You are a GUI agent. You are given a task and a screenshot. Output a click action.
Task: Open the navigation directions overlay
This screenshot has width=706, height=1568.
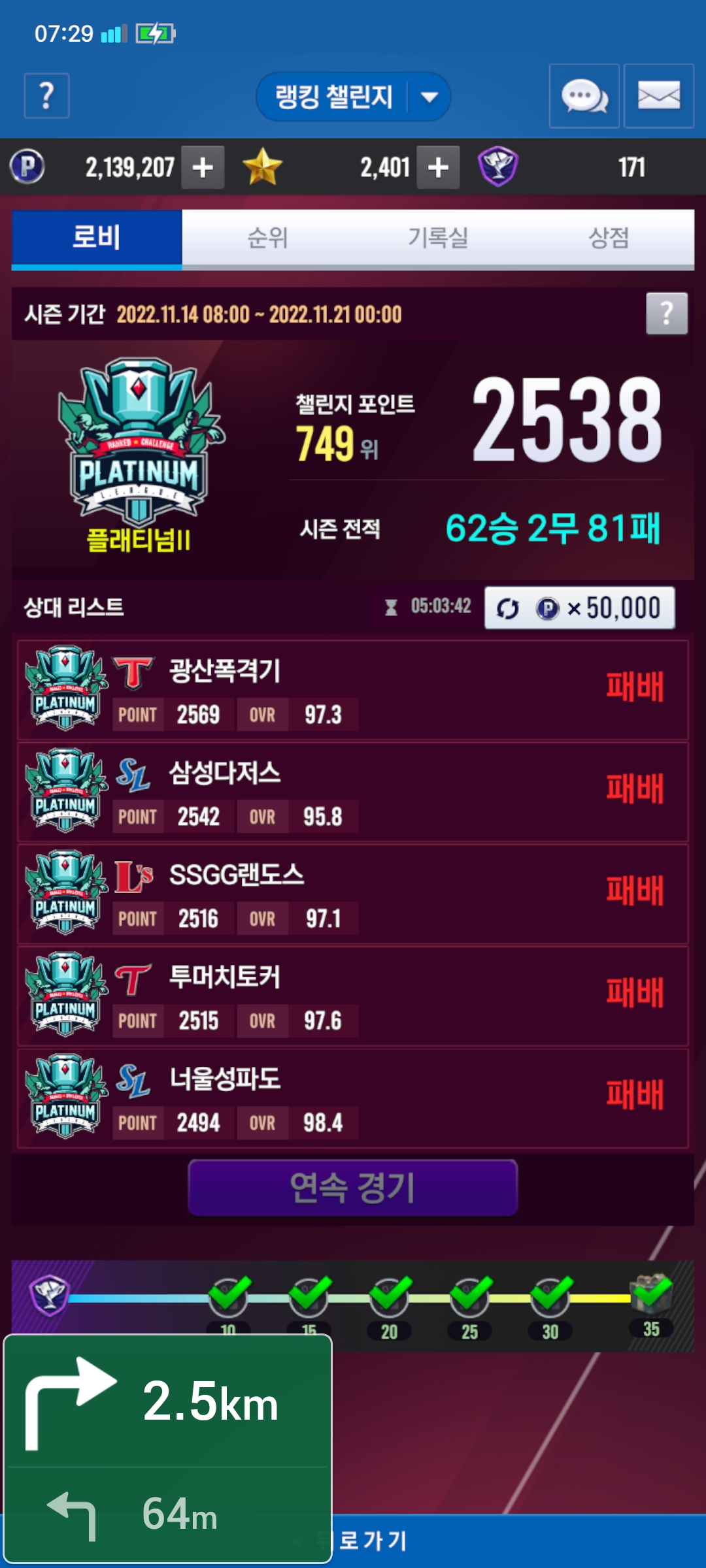click(x=168, y=1448)
